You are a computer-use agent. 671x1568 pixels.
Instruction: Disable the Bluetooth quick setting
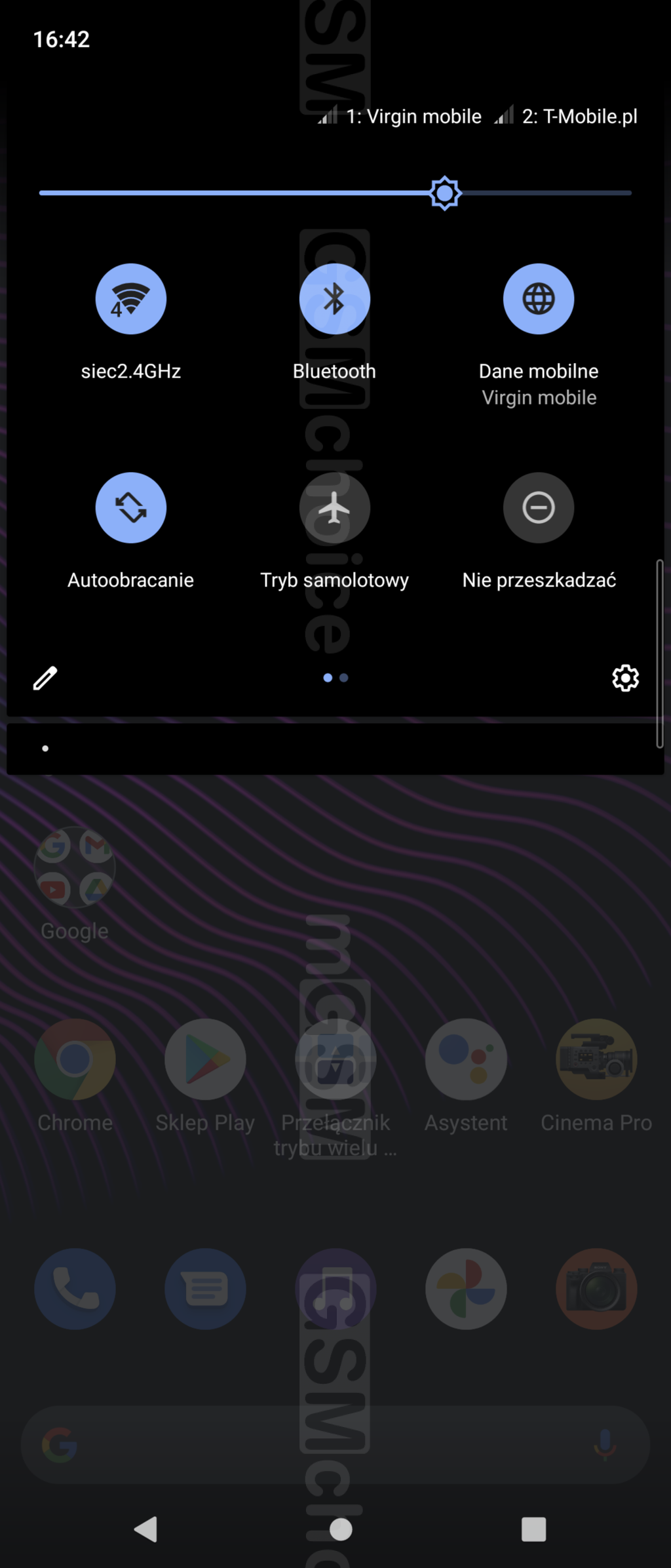point(334,299)
